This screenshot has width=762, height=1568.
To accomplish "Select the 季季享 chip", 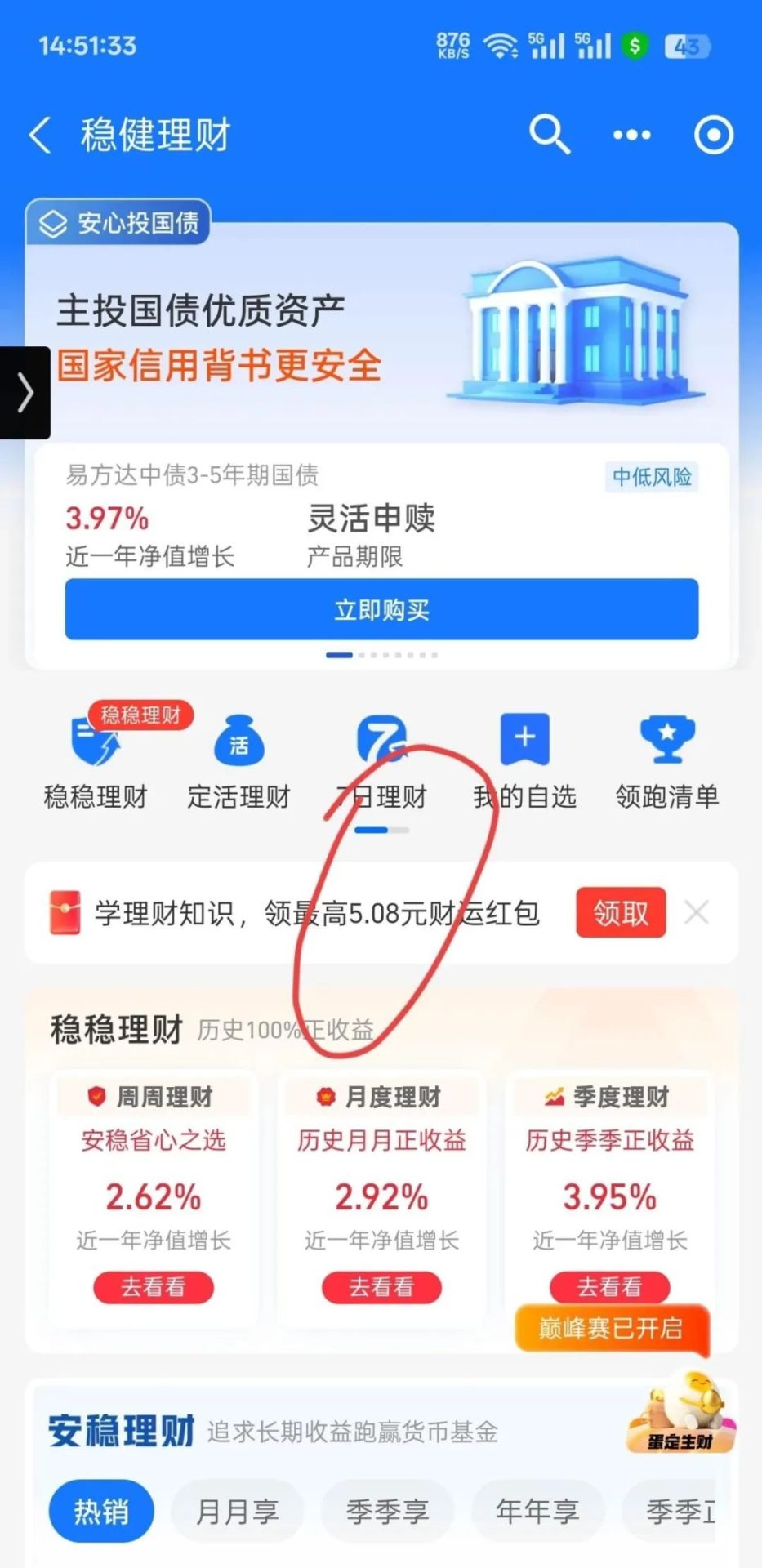I will [387, 1512].
